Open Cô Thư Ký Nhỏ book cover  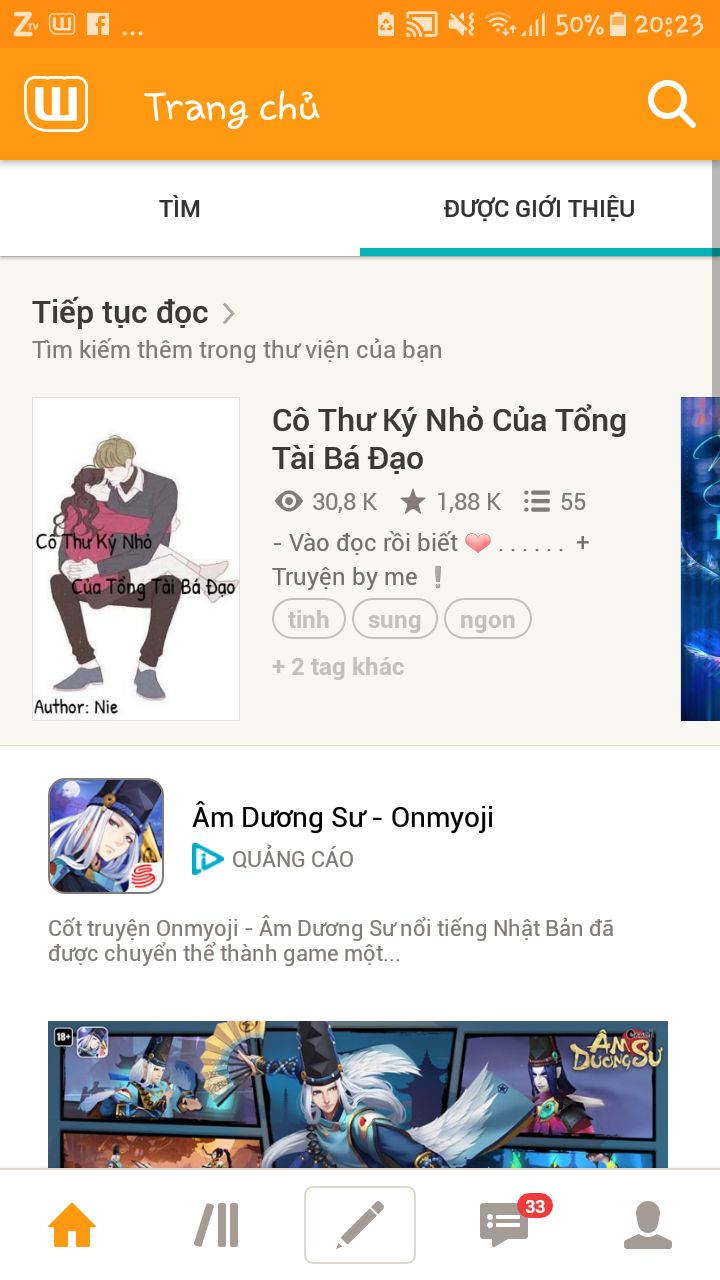click(x=136, y=559)
